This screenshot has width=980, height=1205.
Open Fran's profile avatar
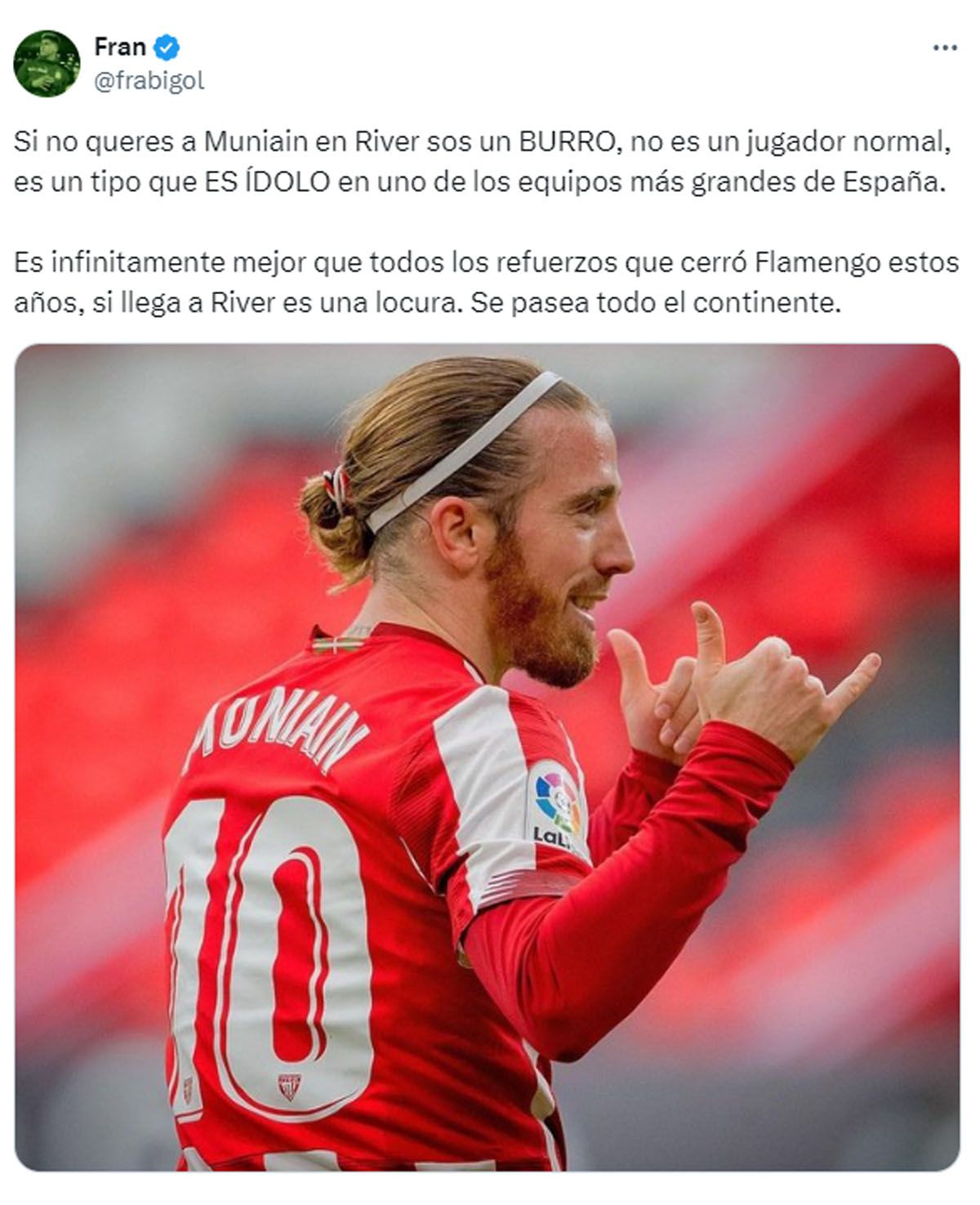47,64
